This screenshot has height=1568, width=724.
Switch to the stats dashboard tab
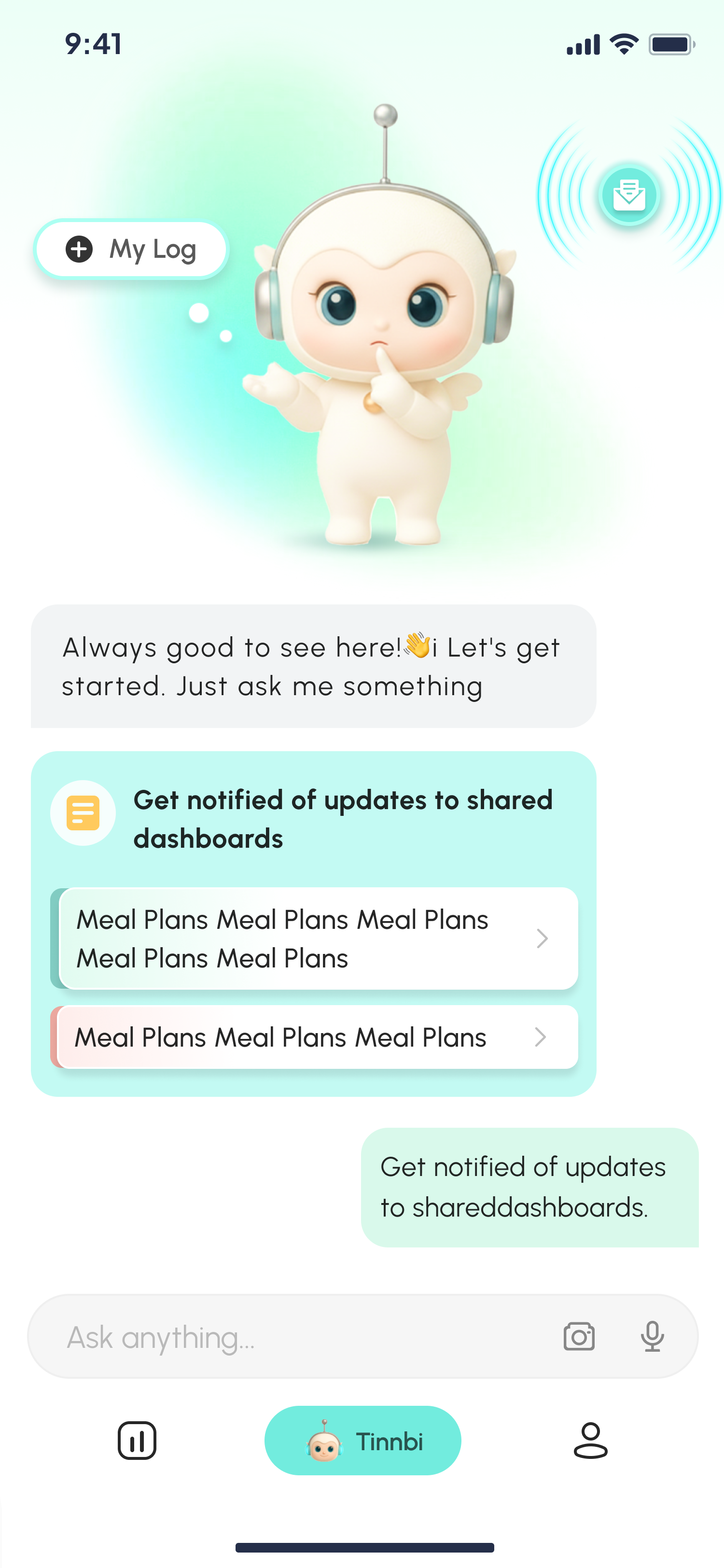[137, 1441]
